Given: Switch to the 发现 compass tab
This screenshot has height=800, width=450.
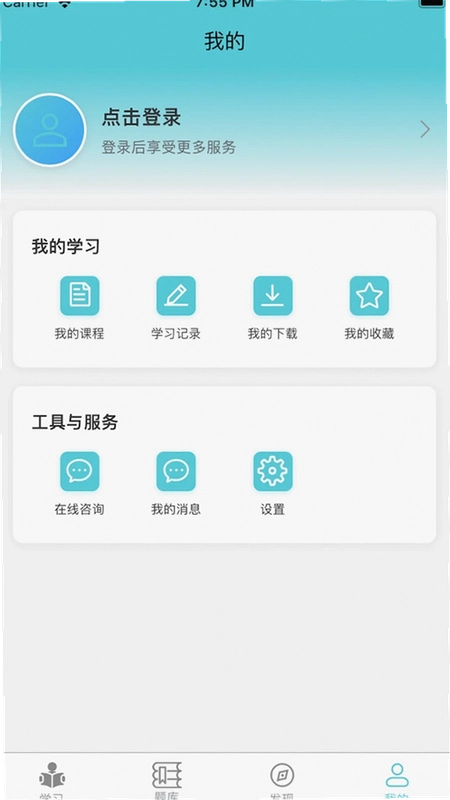Looking at the screenshot, I should click(x=282, y=781).
